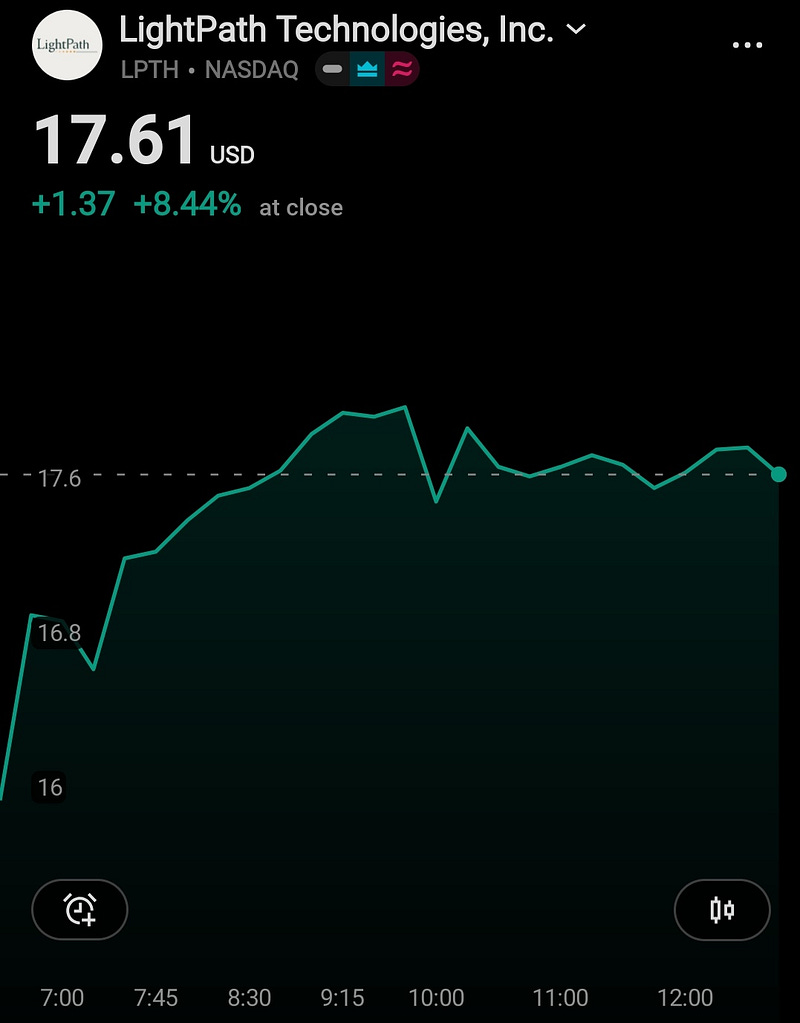Expand the LightPath Technologies symbol dropdown
800x1023 pixels.
[576, 29]
